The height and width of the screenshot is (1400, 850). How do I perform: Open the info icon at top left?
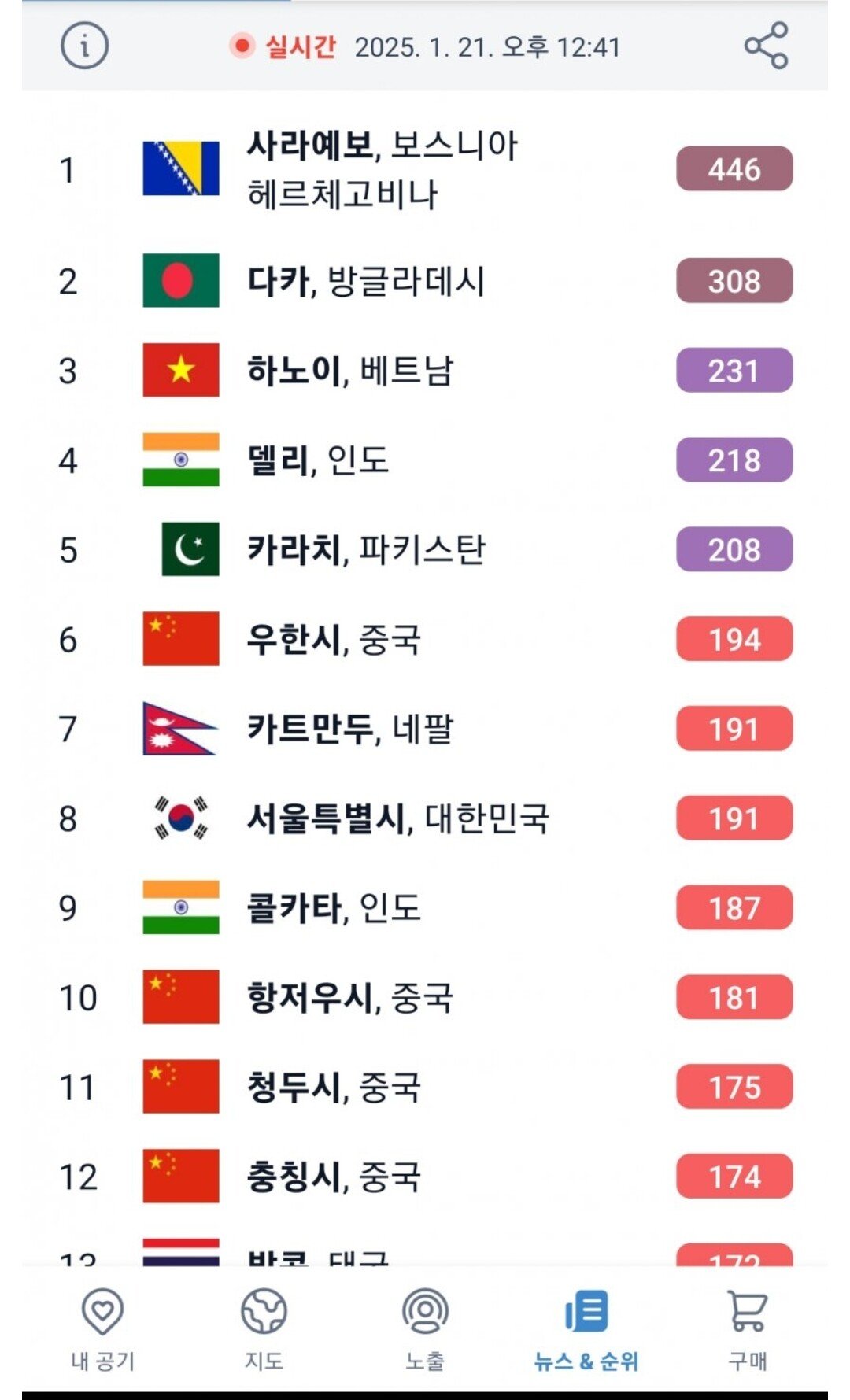pos(84,46)
